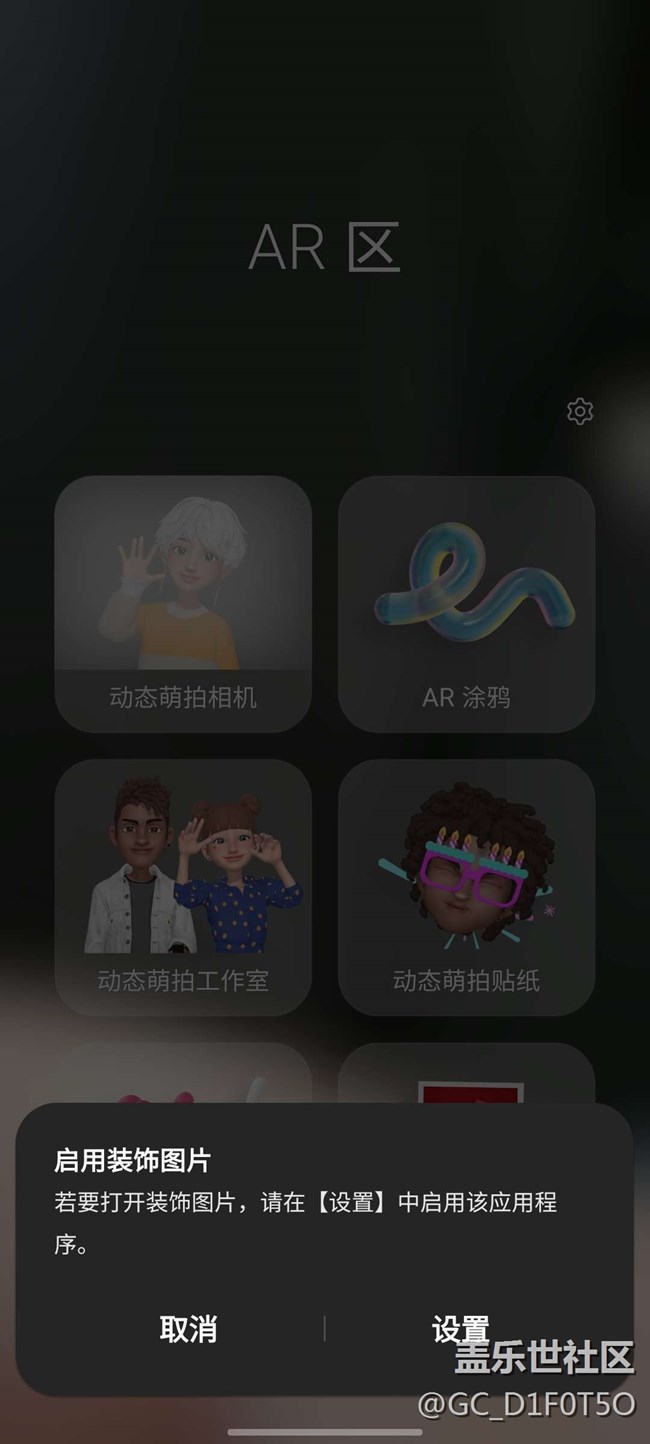
Task: Select 动态萌拍贴纸
Action: tap(466, 887)
